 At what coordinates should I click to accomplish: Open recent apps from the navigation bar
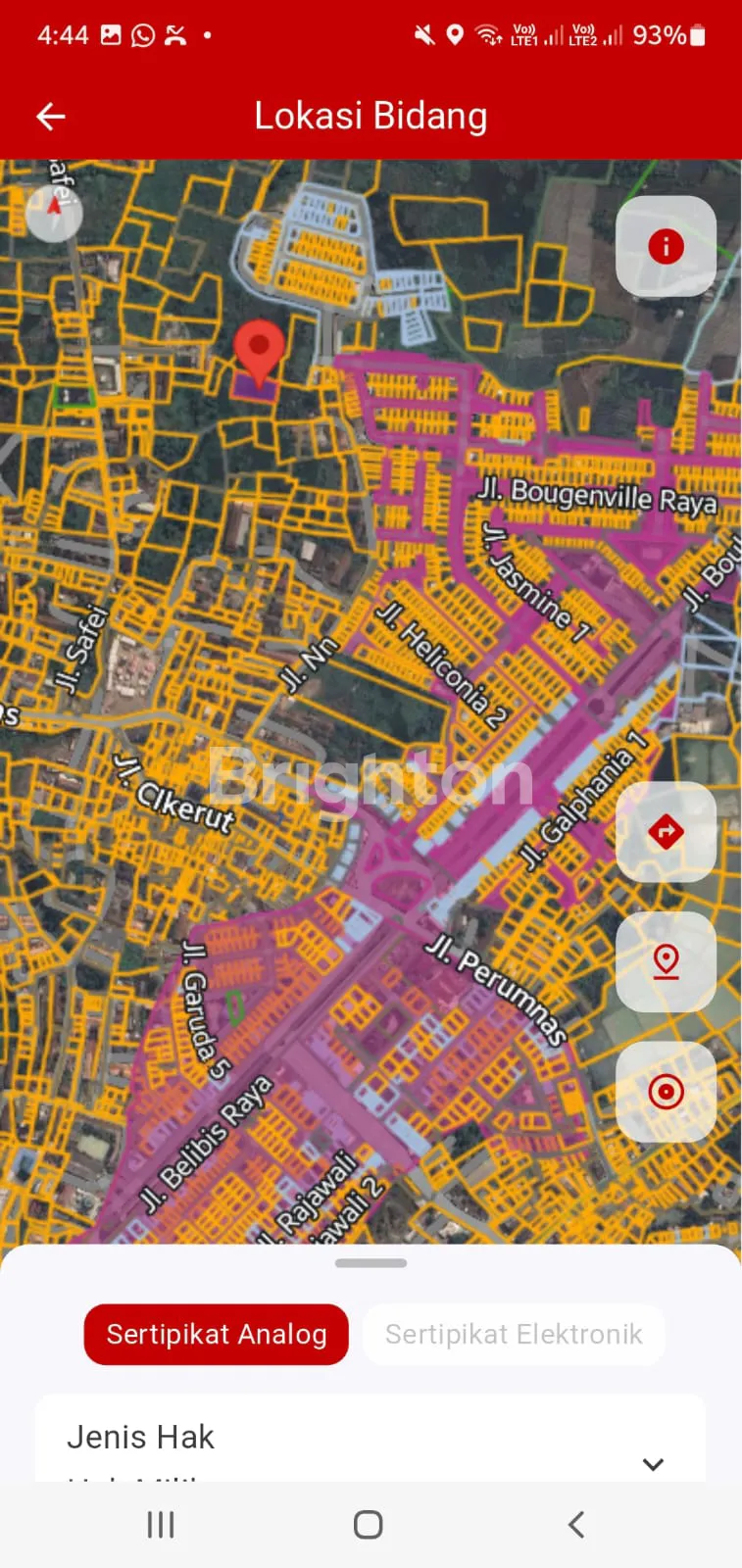(161, 1525)
